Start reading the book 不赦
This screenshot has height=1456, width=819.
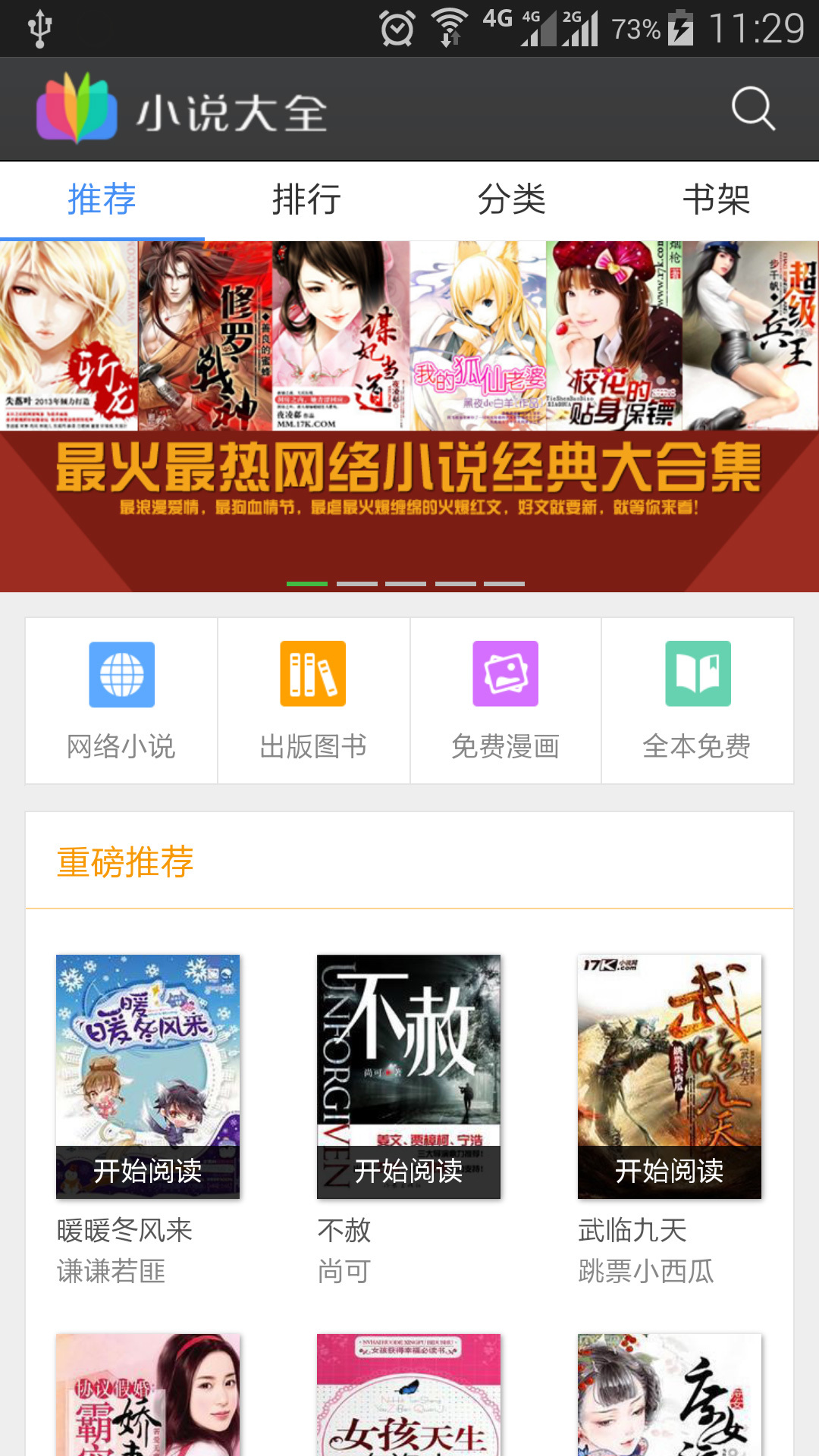click(x=409, y=1170)
